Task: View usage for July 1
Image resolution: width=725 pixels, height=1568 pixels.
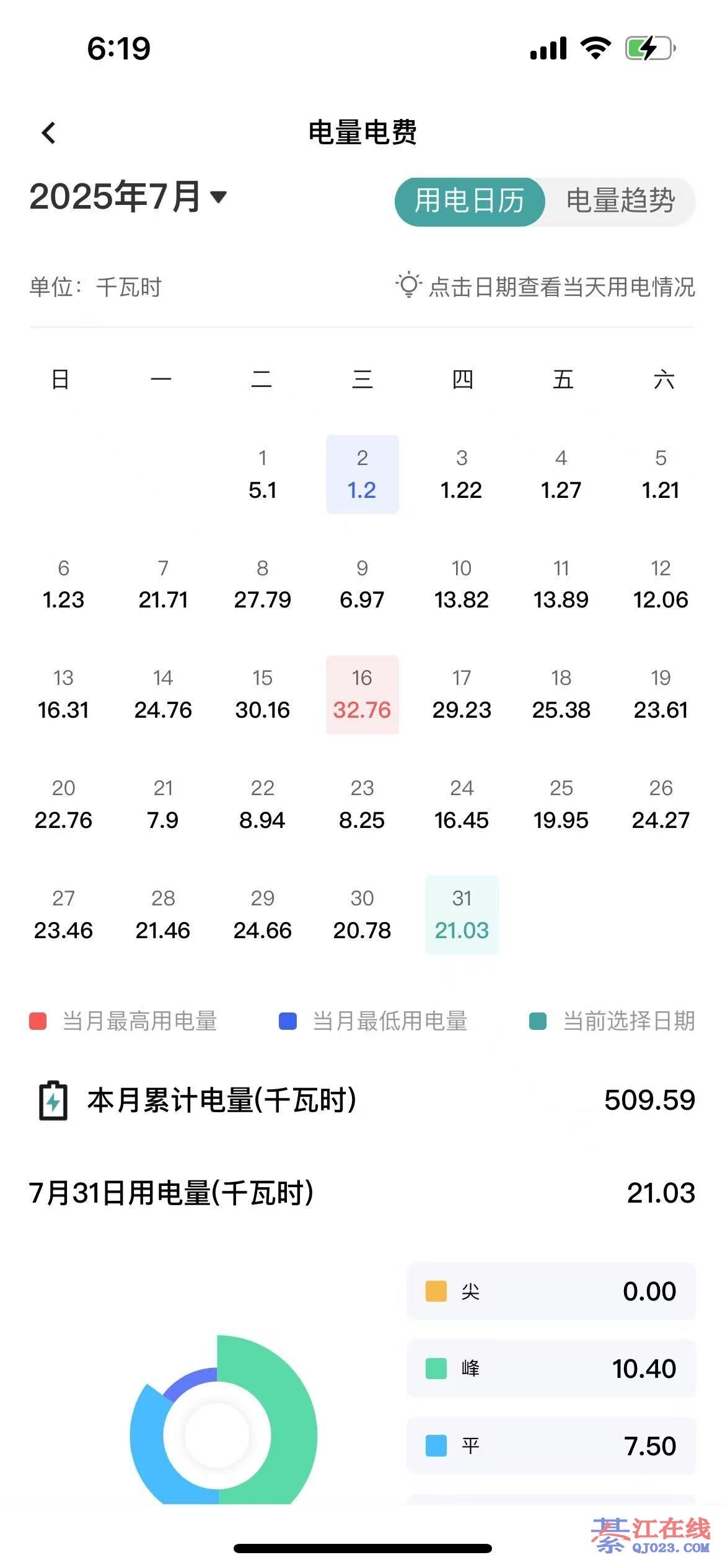Action: (x=262, y=475)
